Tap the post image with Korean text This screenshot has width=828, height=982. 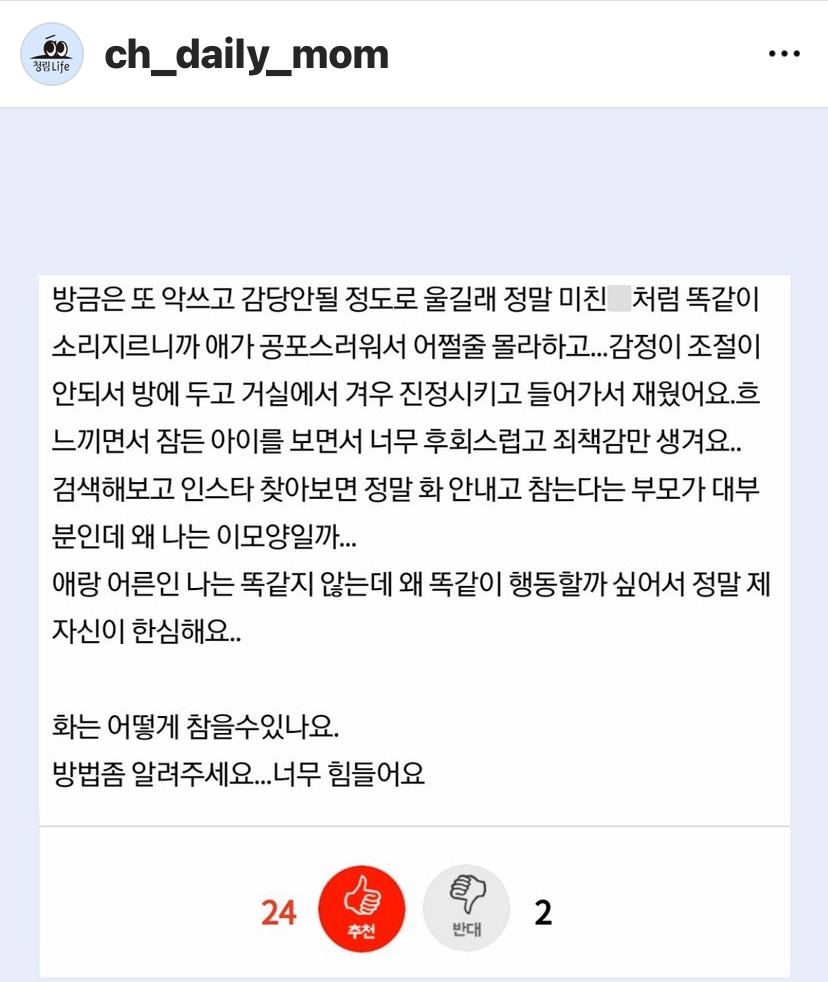pos(414,544)
